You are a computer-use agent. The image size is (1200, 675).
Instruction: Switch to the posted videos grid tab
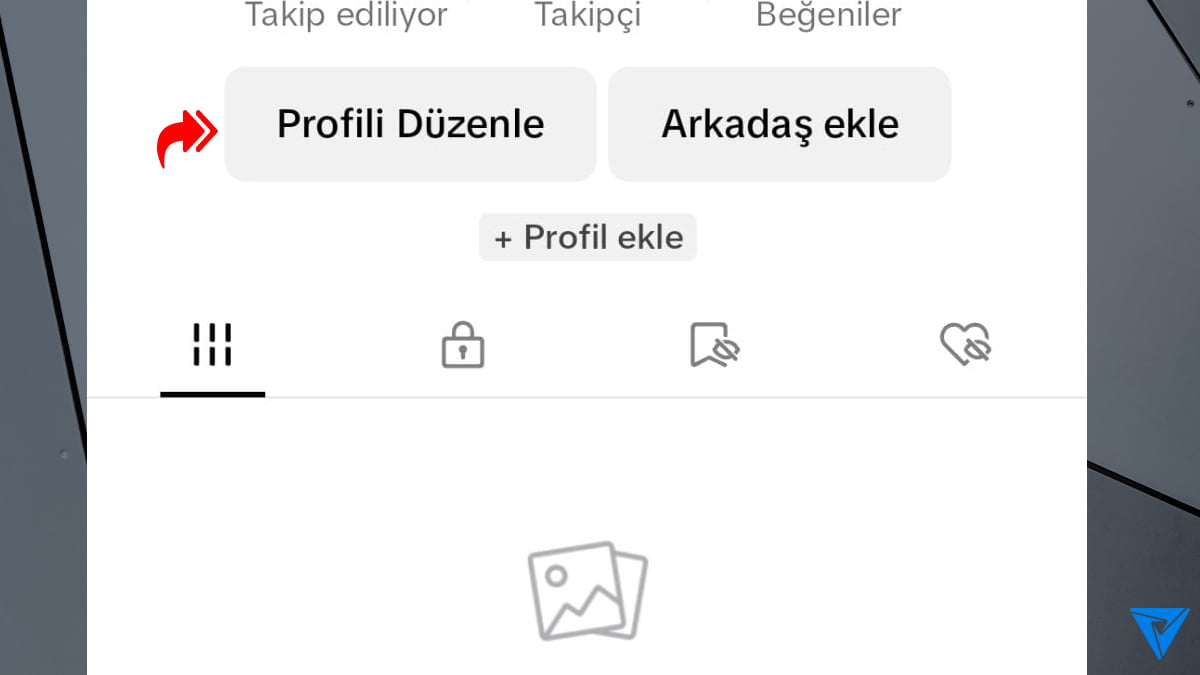coord(212,346)
